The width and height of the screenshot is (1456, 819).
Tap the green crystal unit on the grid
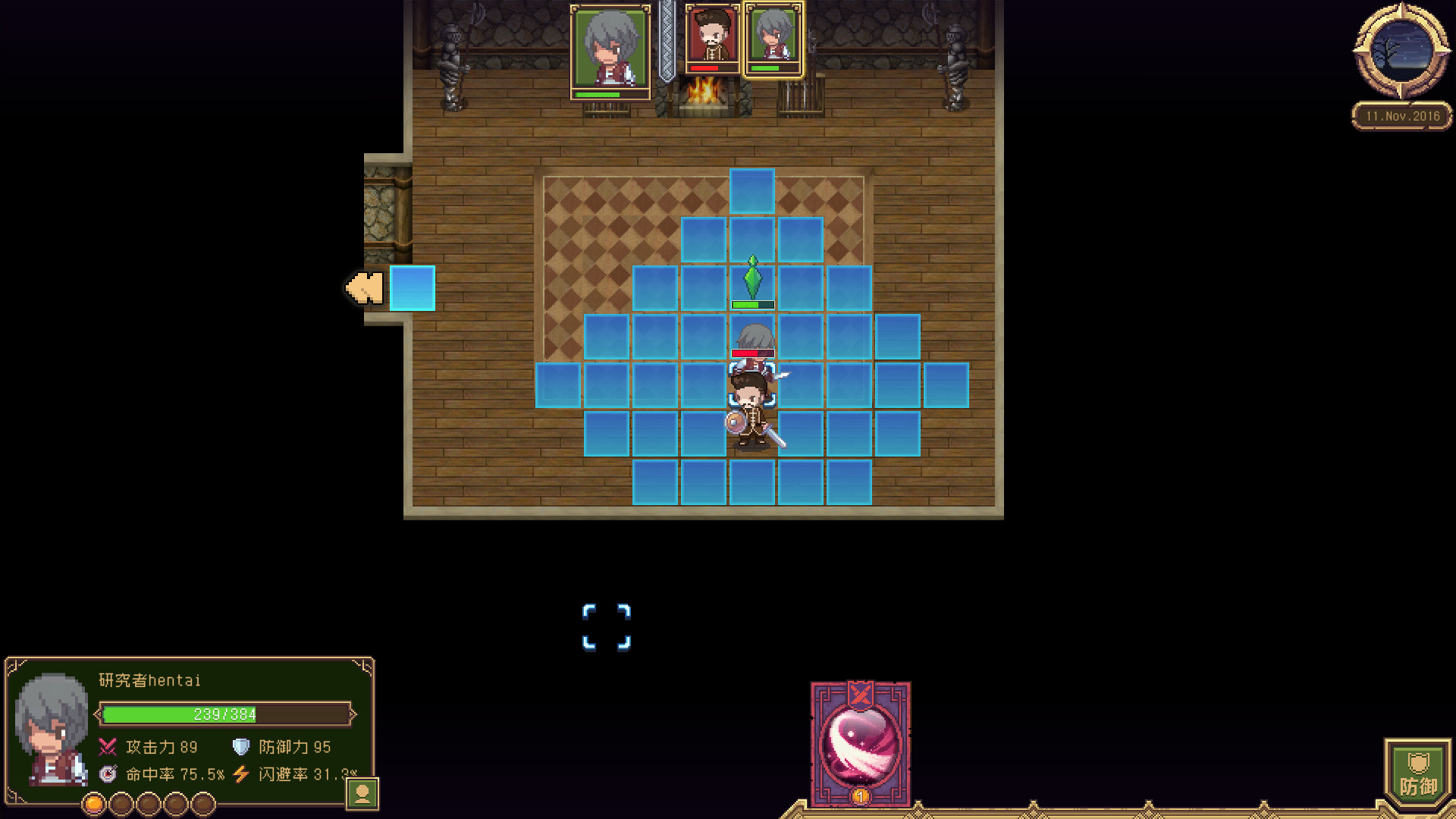[x=752, y=279]
